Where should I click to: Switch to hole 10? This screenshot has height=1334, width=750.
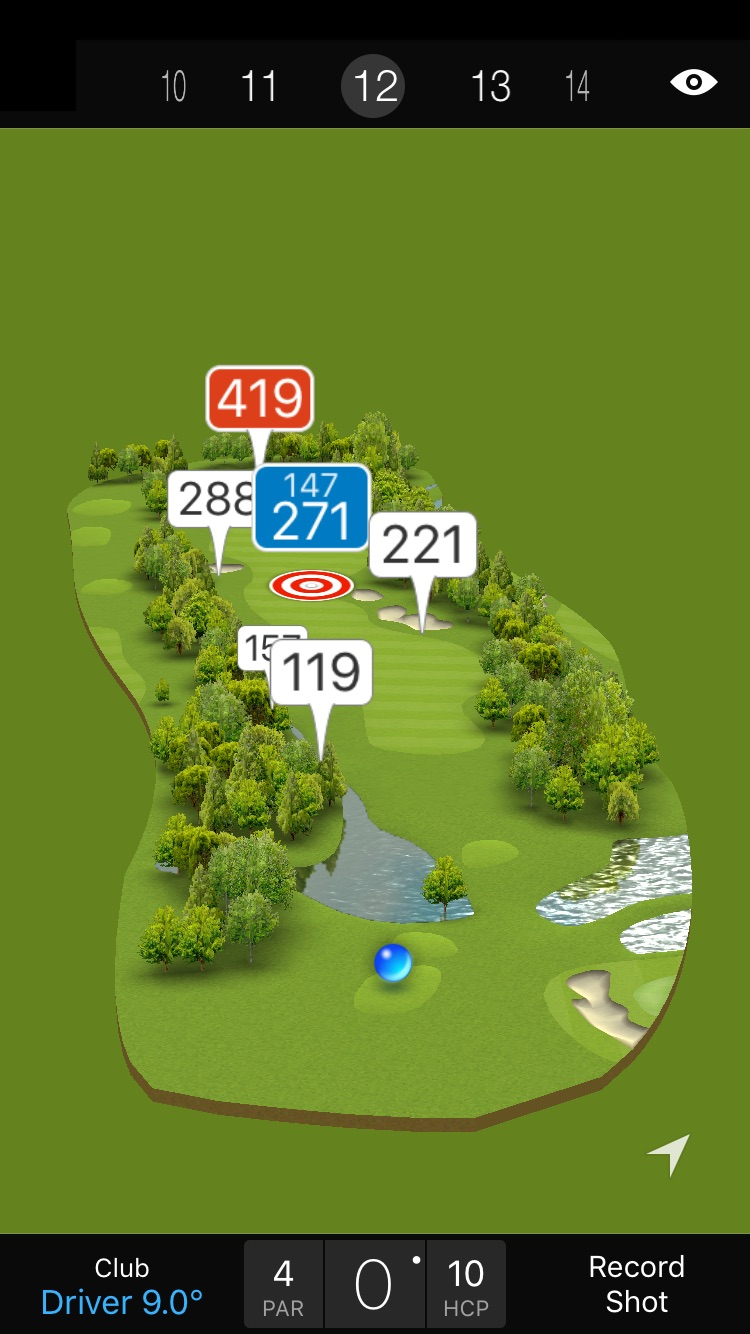(173, 86)
